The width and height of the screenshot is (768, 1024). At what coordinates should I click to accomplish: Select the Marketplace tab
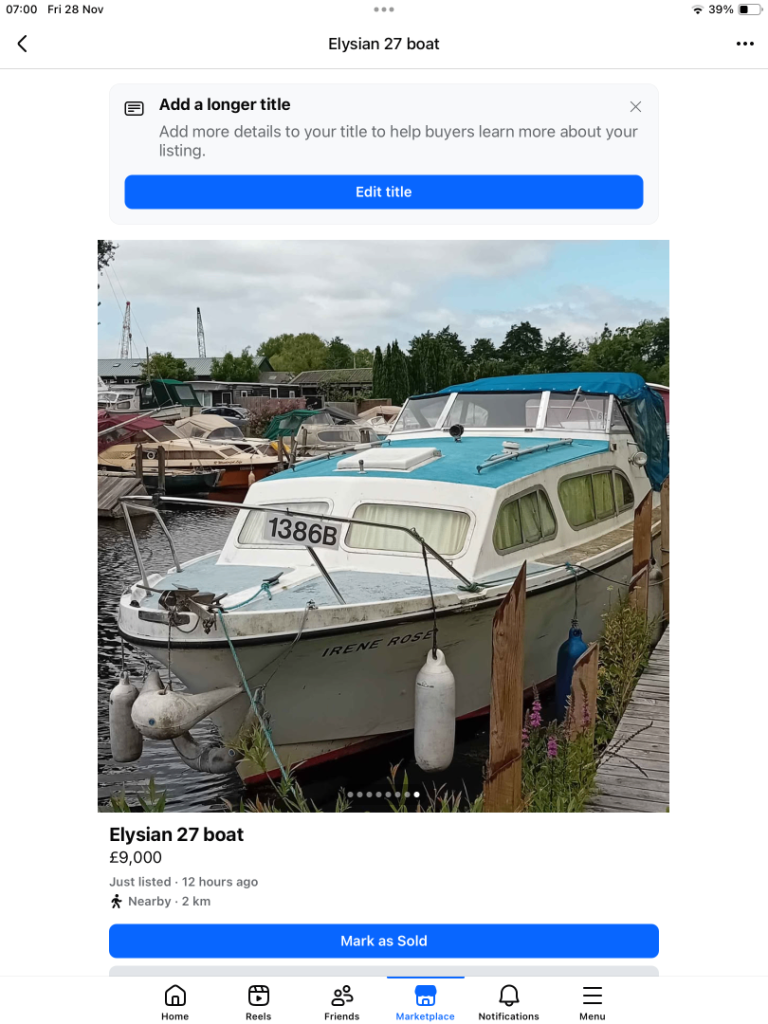425,1001
